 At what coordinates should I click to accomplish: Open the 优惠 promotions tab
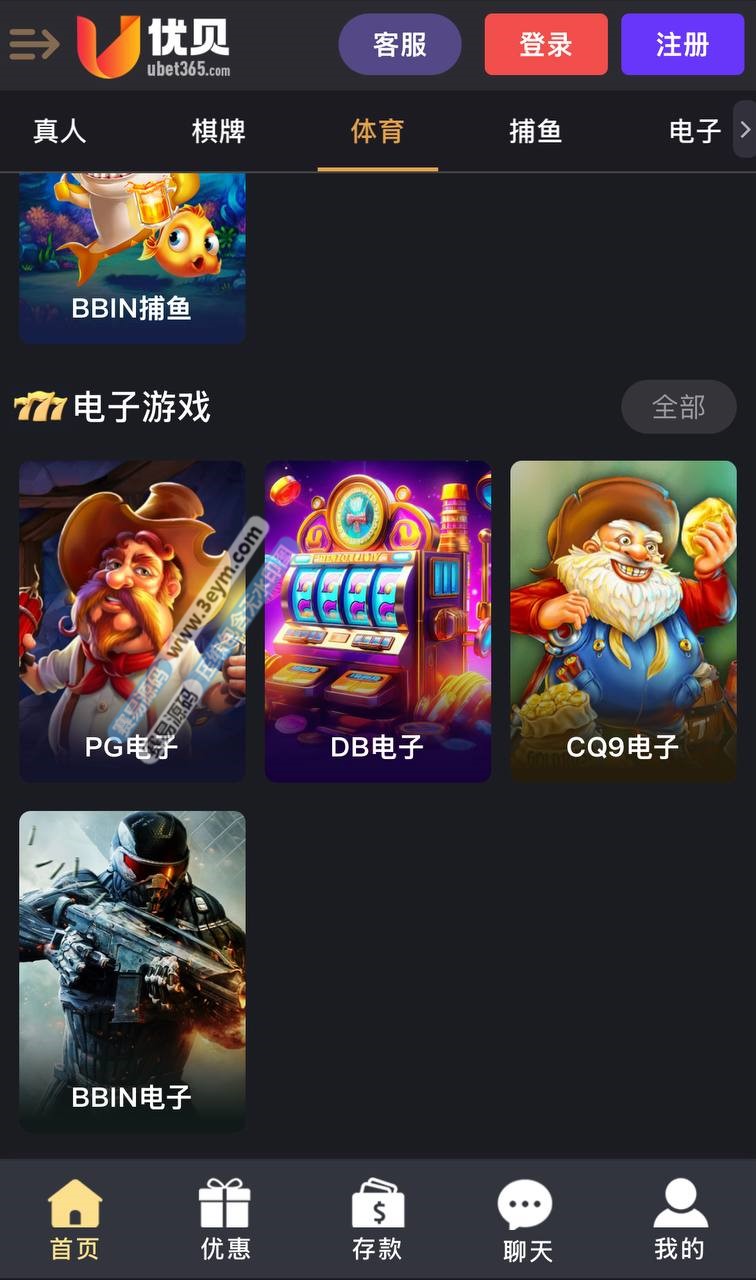pos(225,1219)
